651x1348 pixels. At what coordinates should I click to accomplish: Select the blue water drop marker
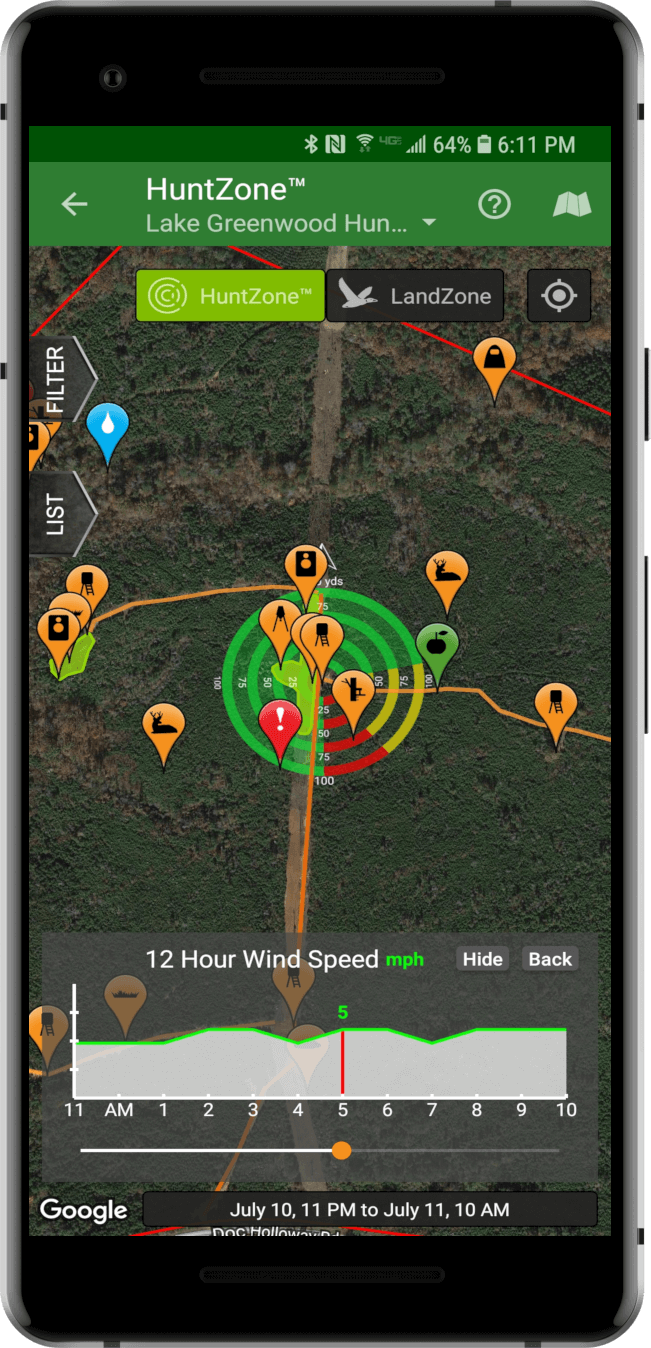coord(107,426)
